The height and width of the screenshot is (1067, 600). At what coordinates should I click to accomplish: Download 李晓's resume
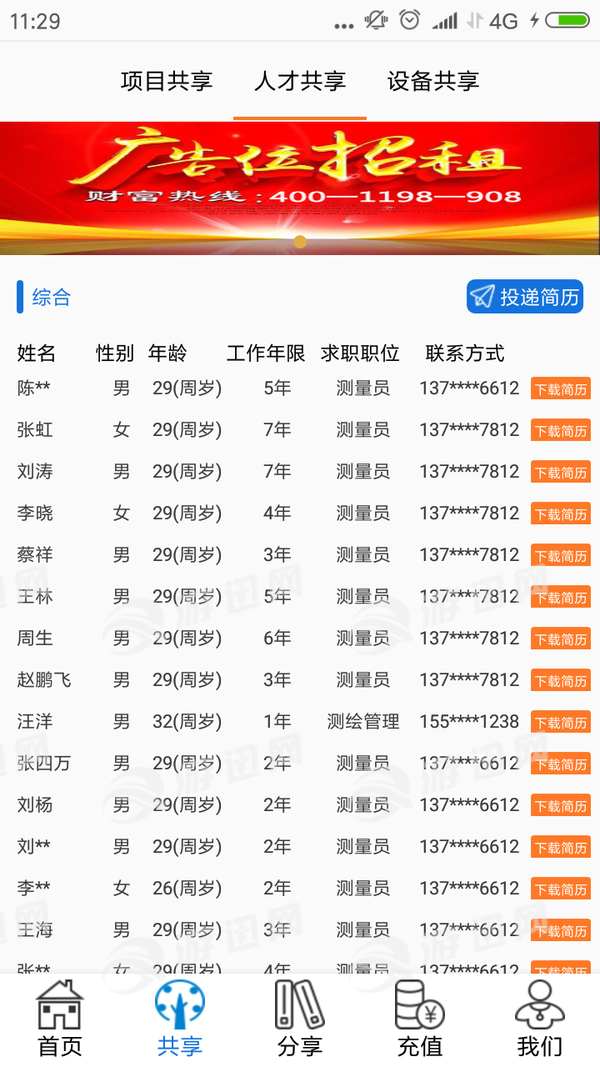[x=560, y=514]
